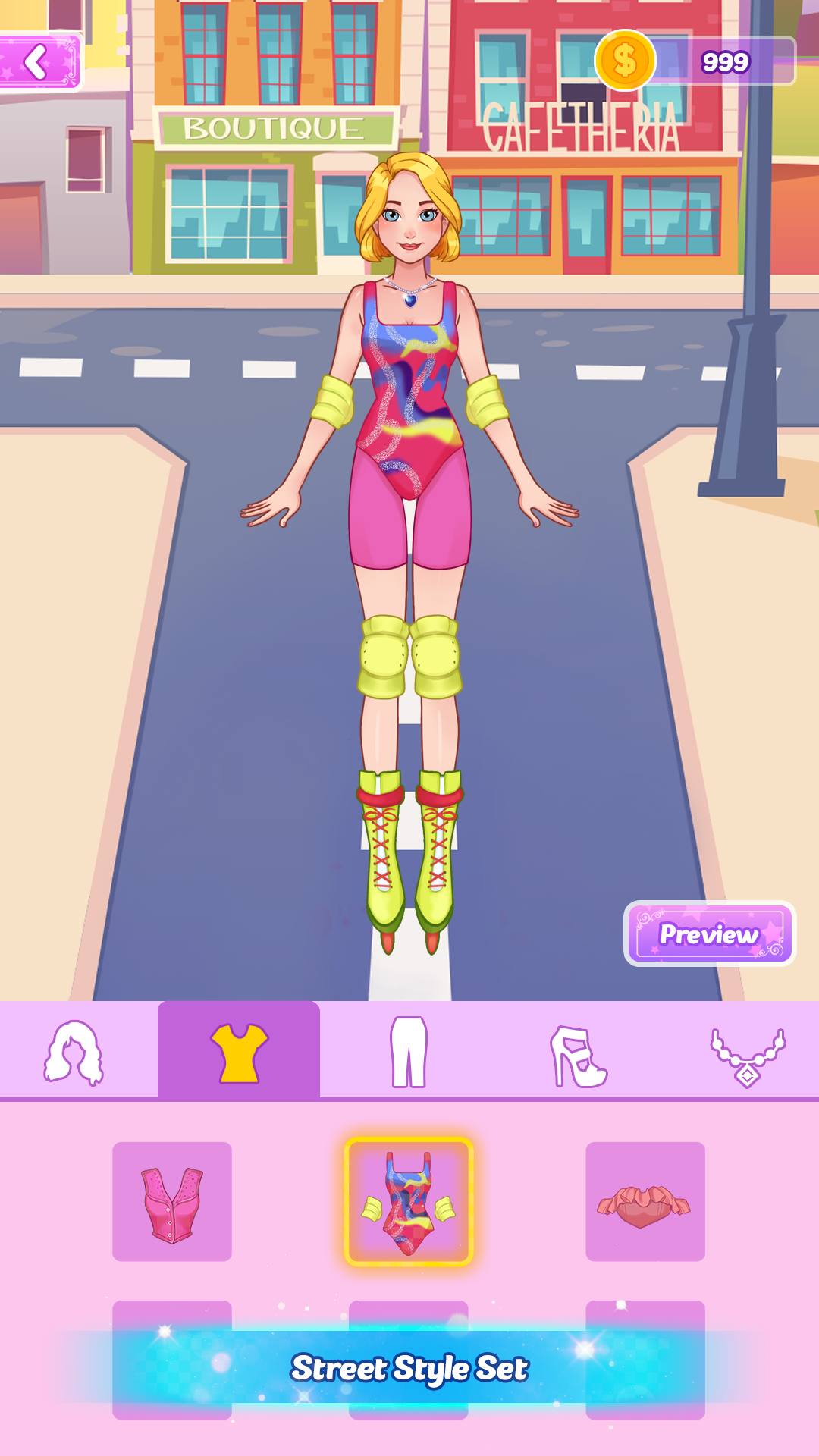Tap the Preview button
Viewport: 819px width, 1456px height.
coord(709,934)
